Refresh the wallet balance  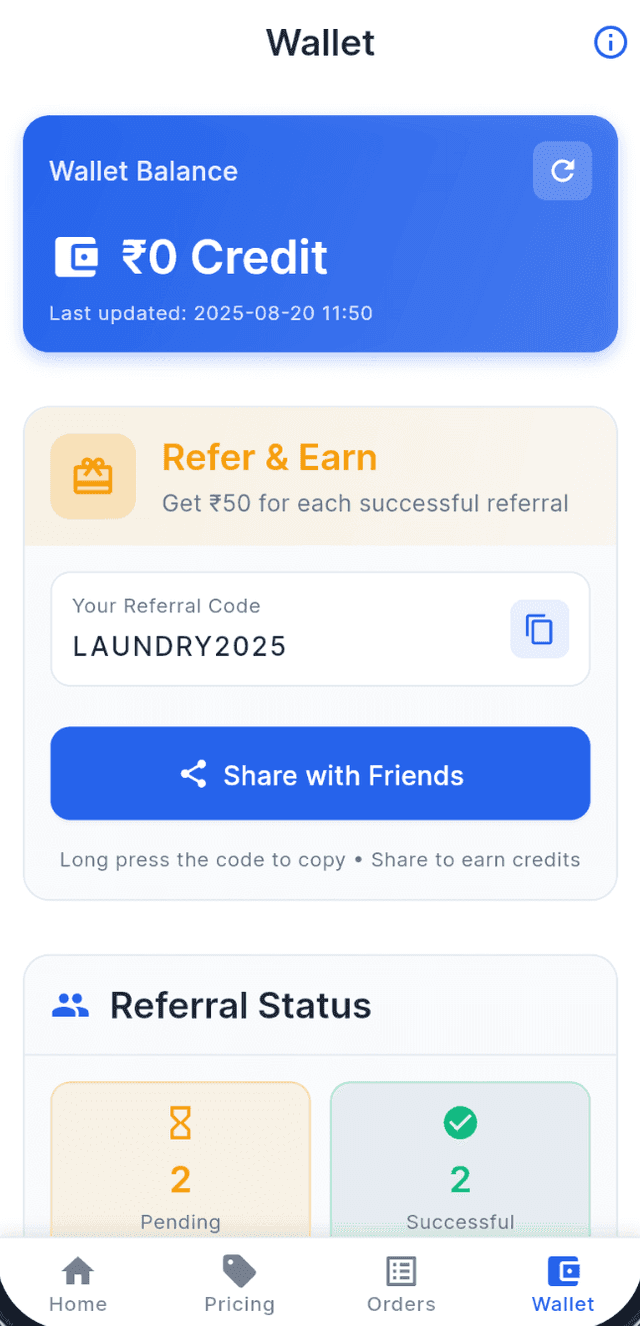click(x=562, y=171)
